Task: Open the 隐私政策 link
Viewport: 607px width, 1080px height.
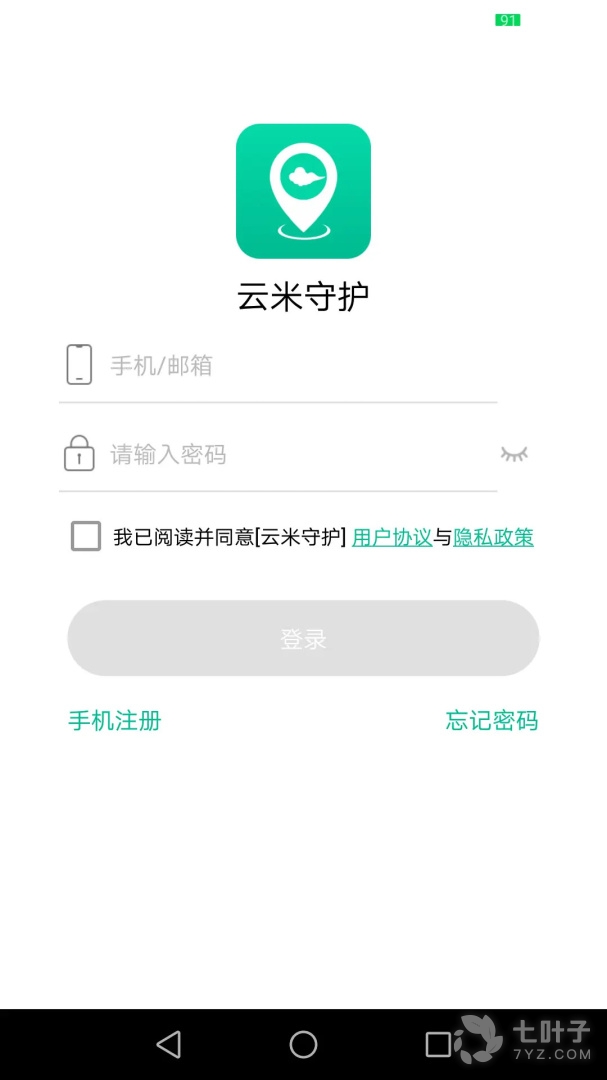Action: 493,538
